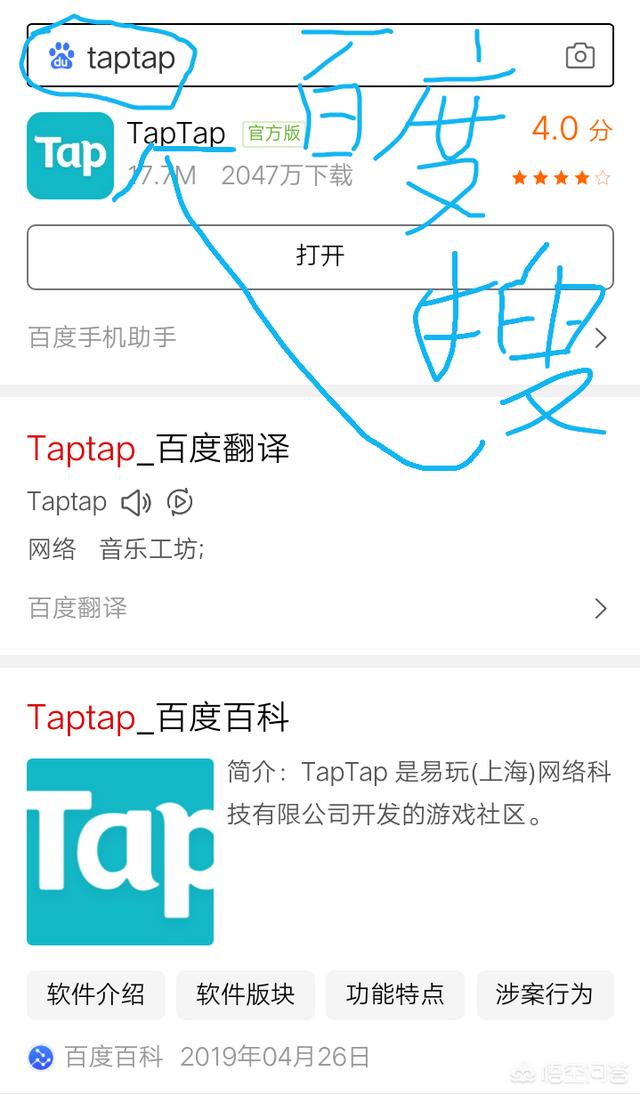
Task: Tap the 打开 button for TapTap
Action: 320,256
